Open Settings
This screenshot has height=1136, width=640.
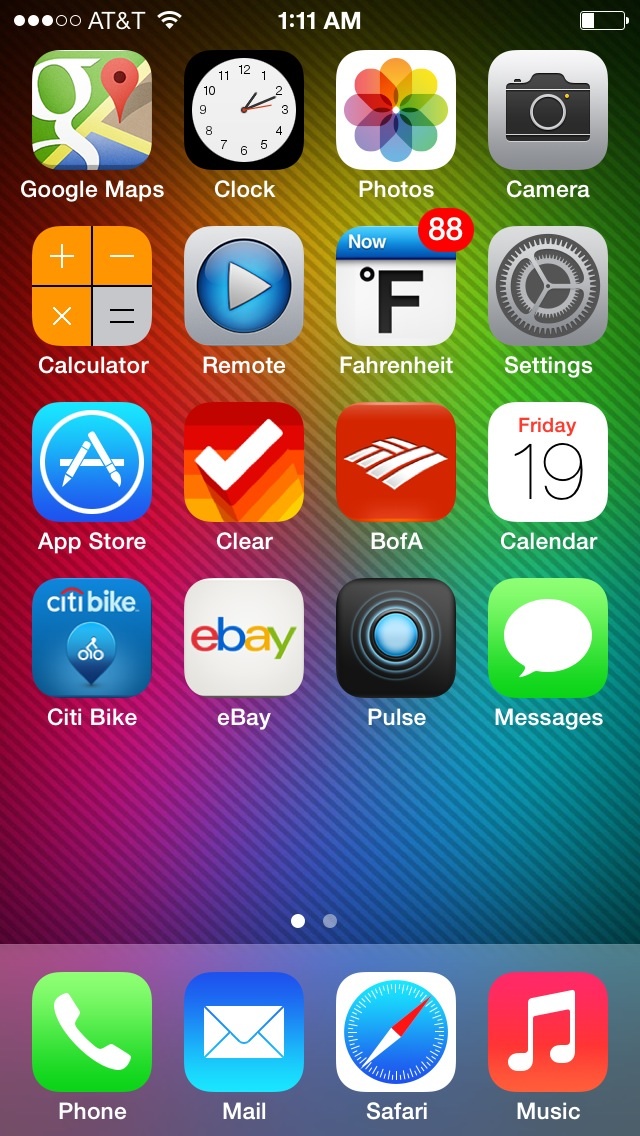[x=548, y=285]
